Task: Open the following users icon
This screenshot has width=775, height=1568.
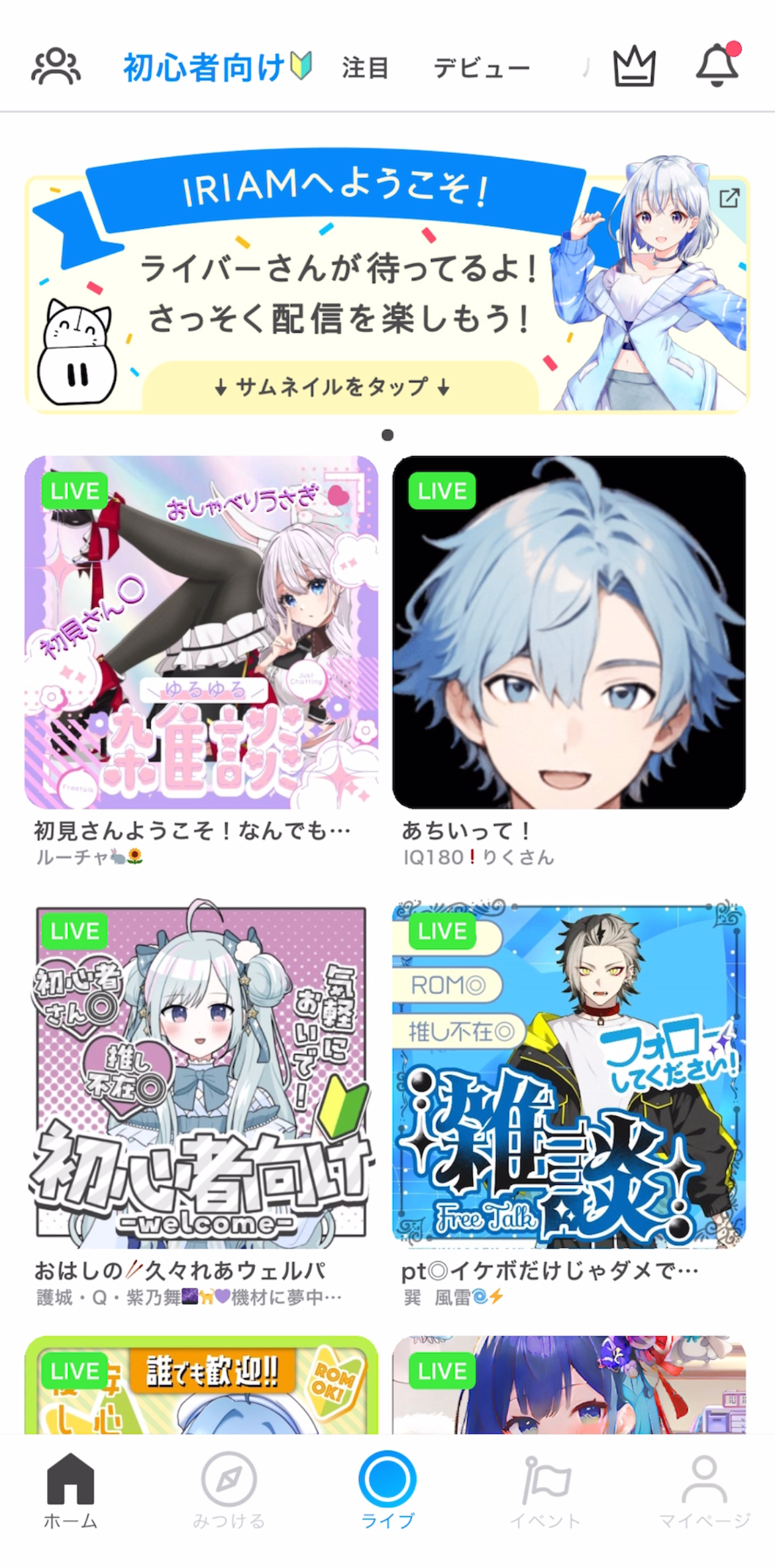Action: coord(56,66)
